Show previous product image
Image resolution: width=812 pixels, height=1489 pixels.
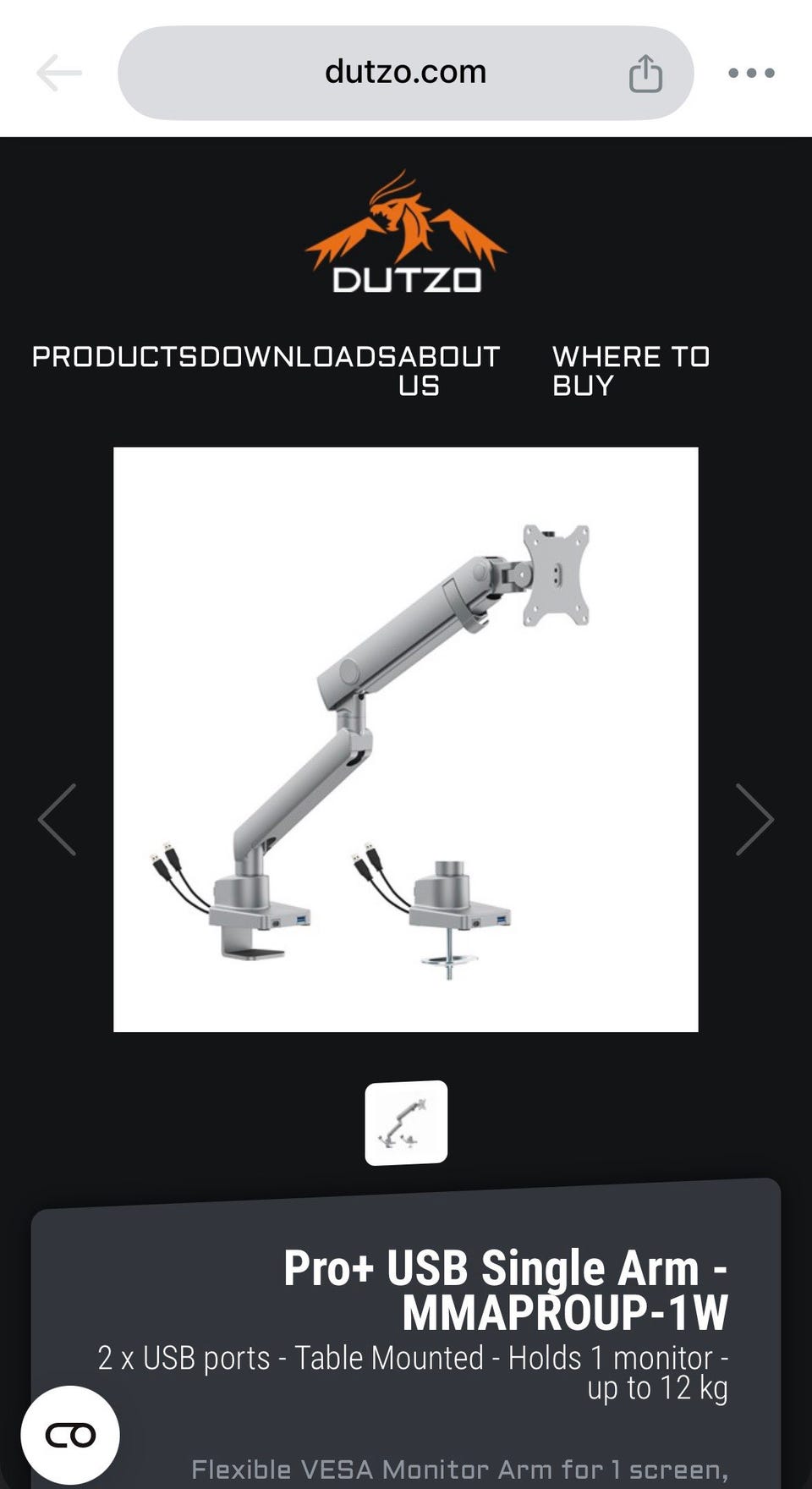pos(58,819)
